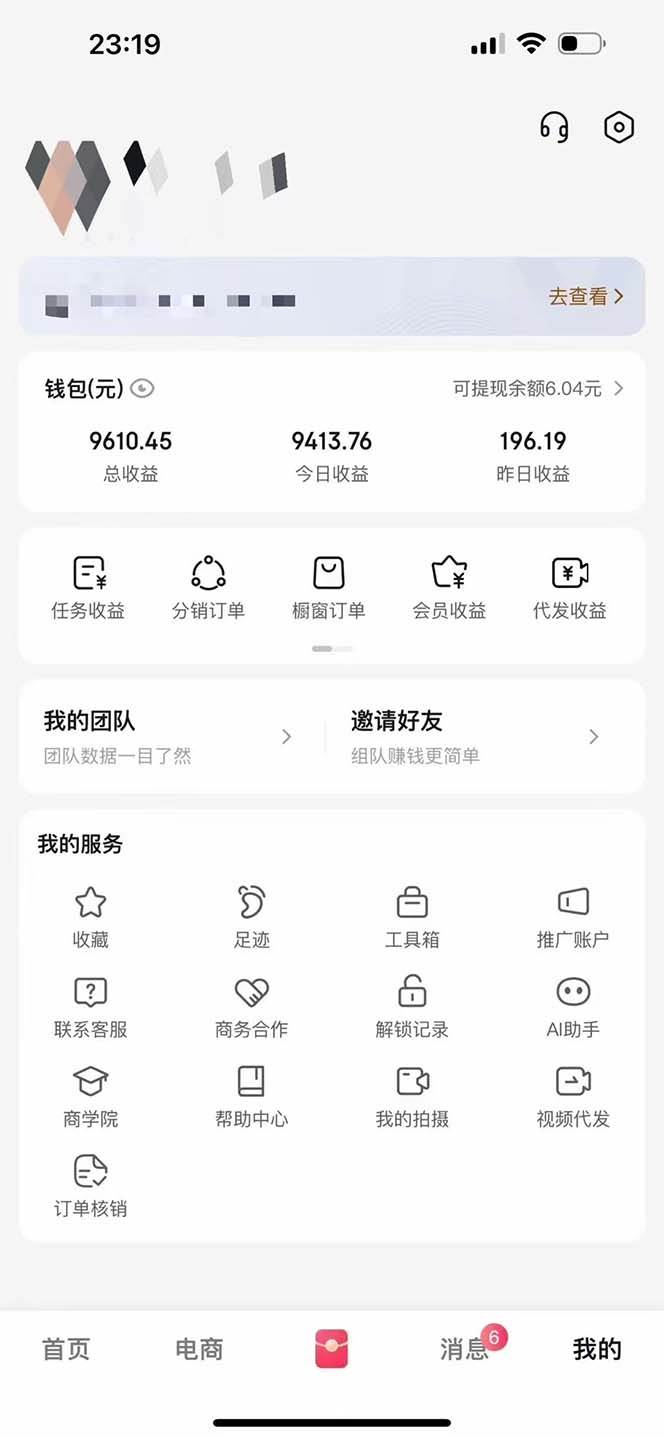Image resolution: width=664 pixels, height=1438 pixels.
Task: Check 会员收益 earnings
Action: (x=449, y=588)
